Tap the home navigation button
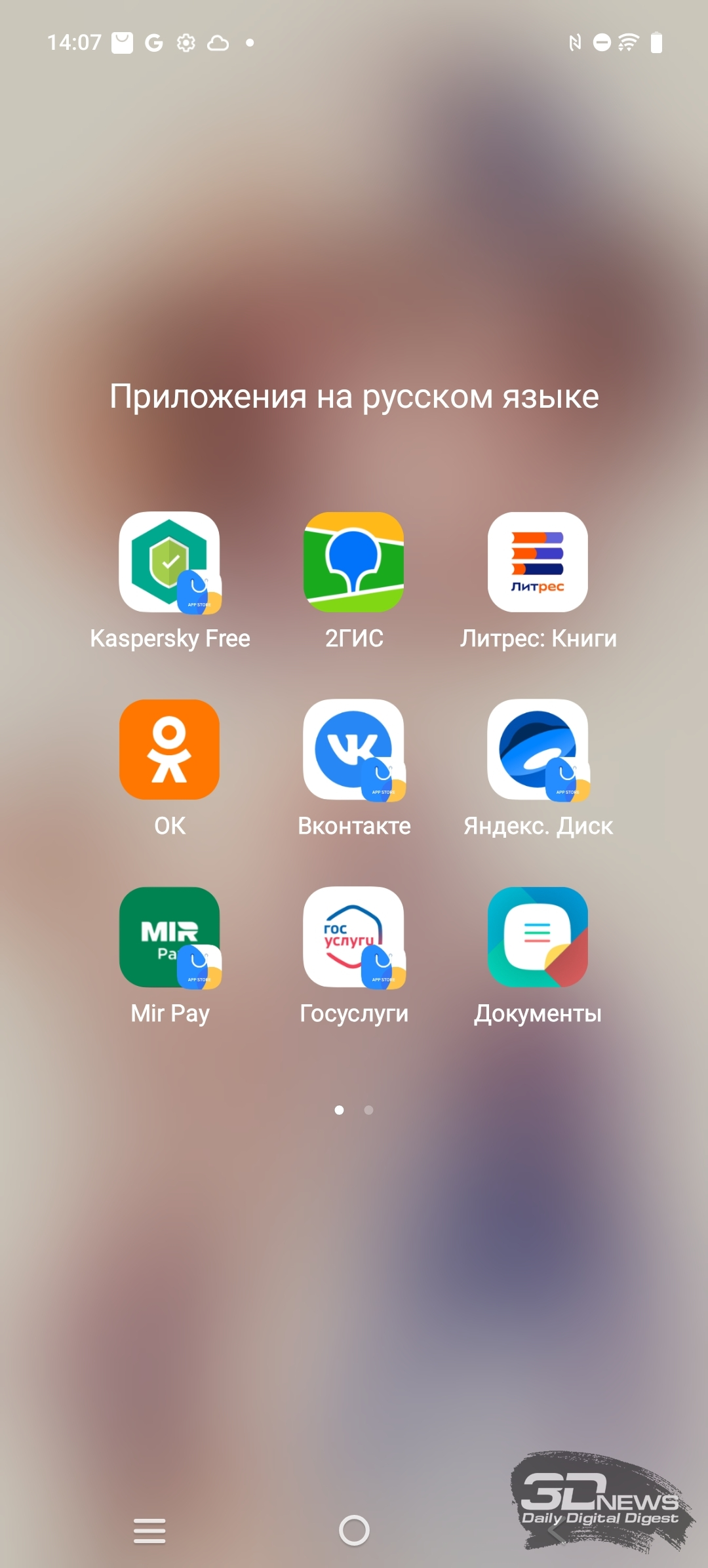 pyautogui.click(x=354, y=1531)
